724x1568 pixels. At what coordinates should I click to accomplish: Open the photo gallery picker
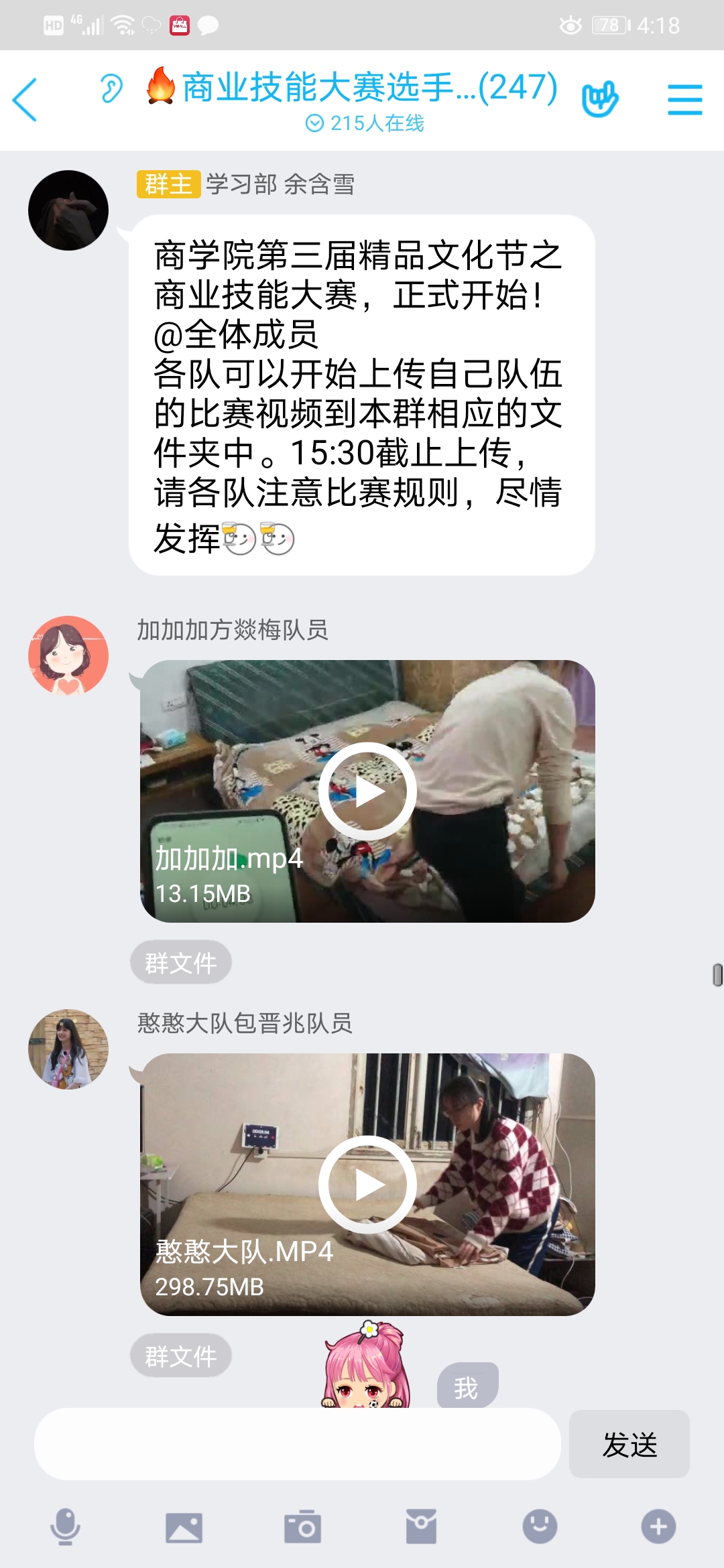(184, 1527)
